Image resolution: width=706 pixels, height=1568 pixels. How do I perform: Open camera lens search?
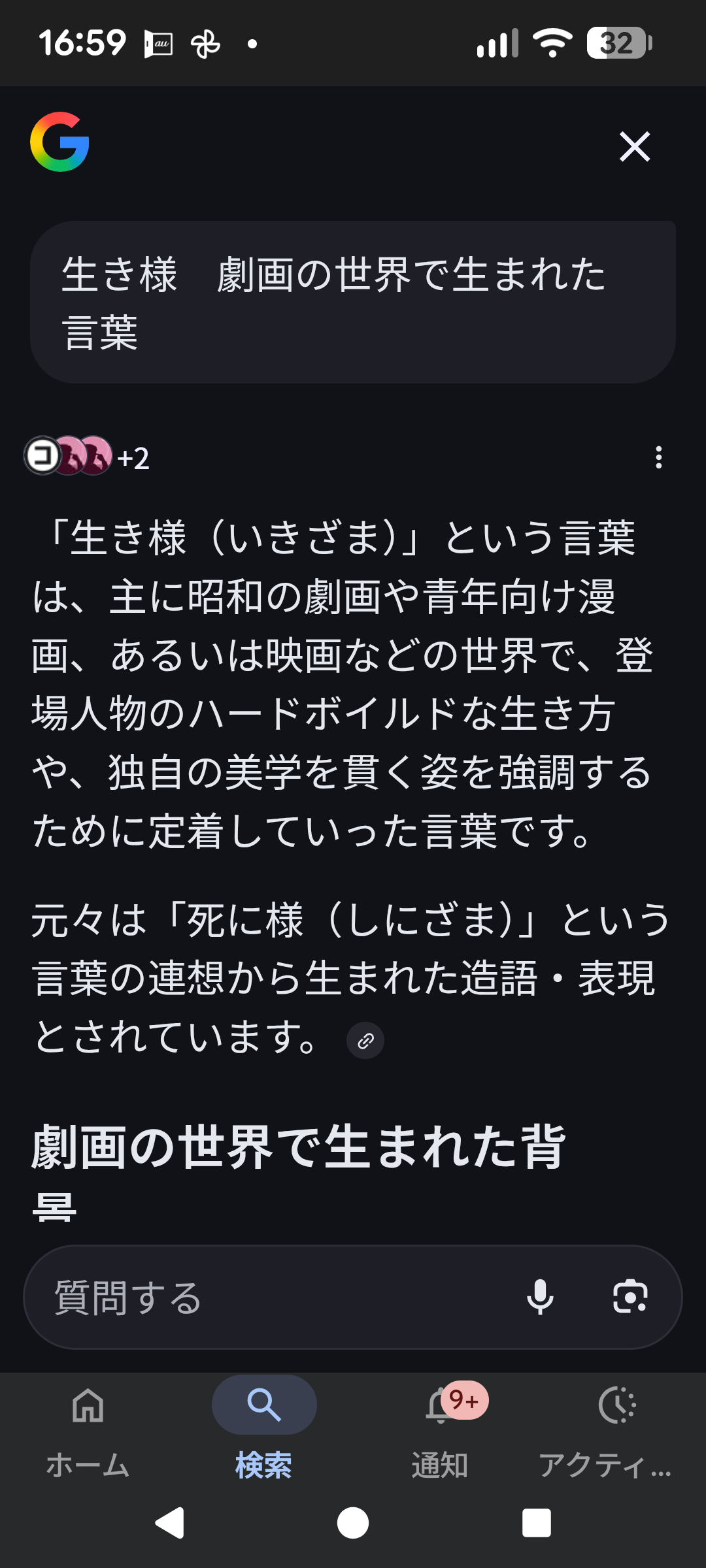pyautogui.click(x=630, y=1298)
